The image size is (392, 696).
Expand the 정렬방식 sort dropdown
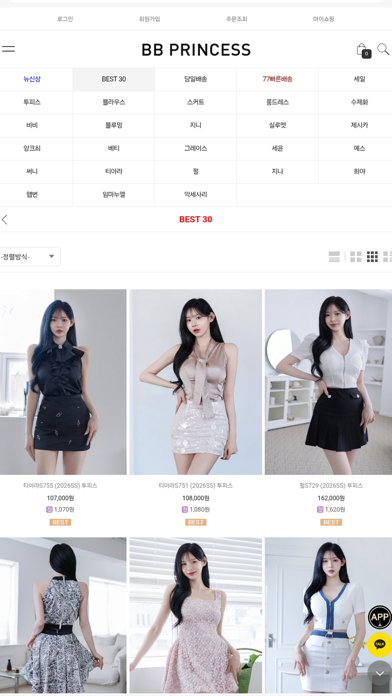(x=30, y=257)
